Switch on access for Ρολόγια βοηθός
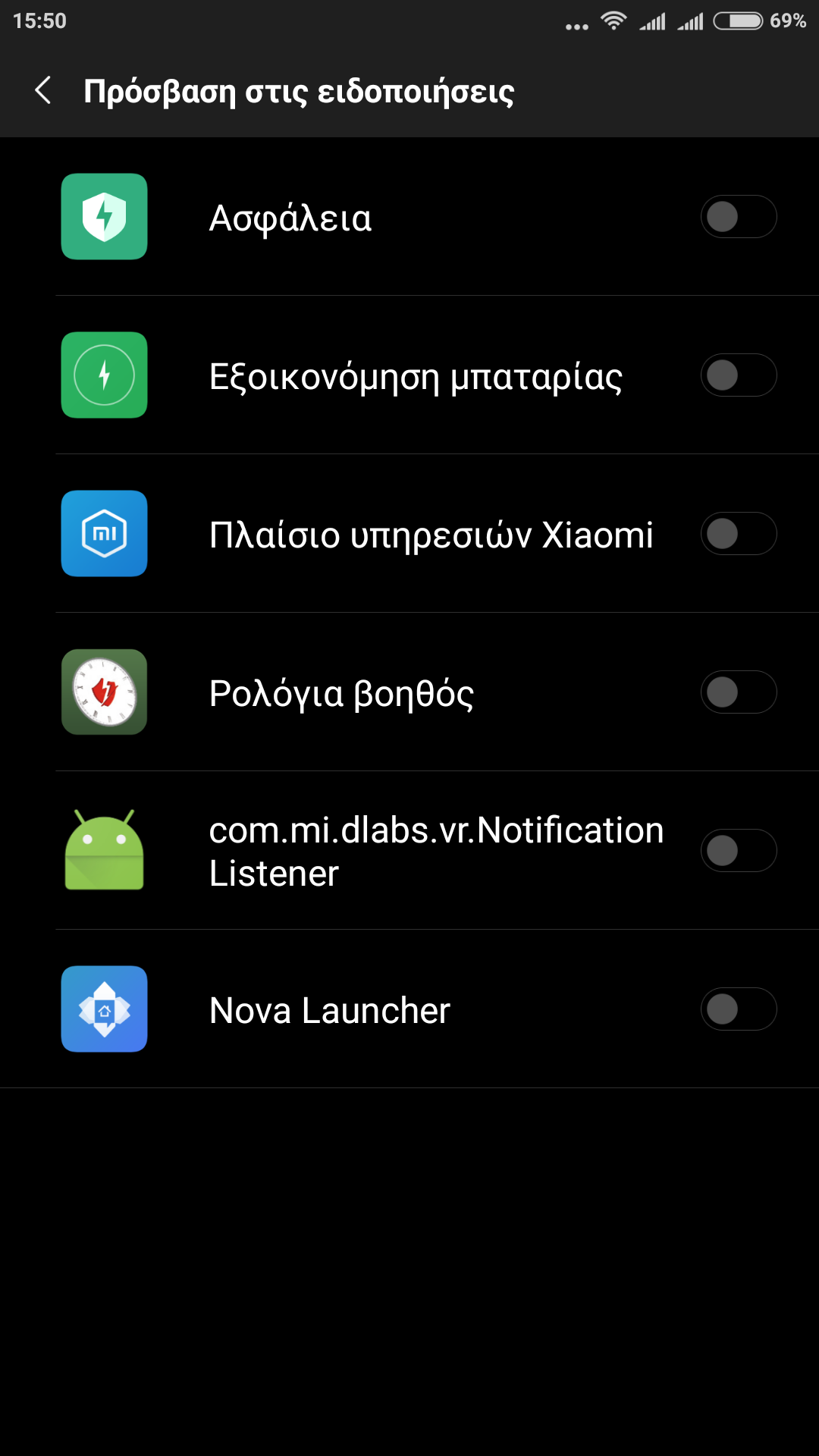Screen dimensions: 819x1456 click(738, 692)
